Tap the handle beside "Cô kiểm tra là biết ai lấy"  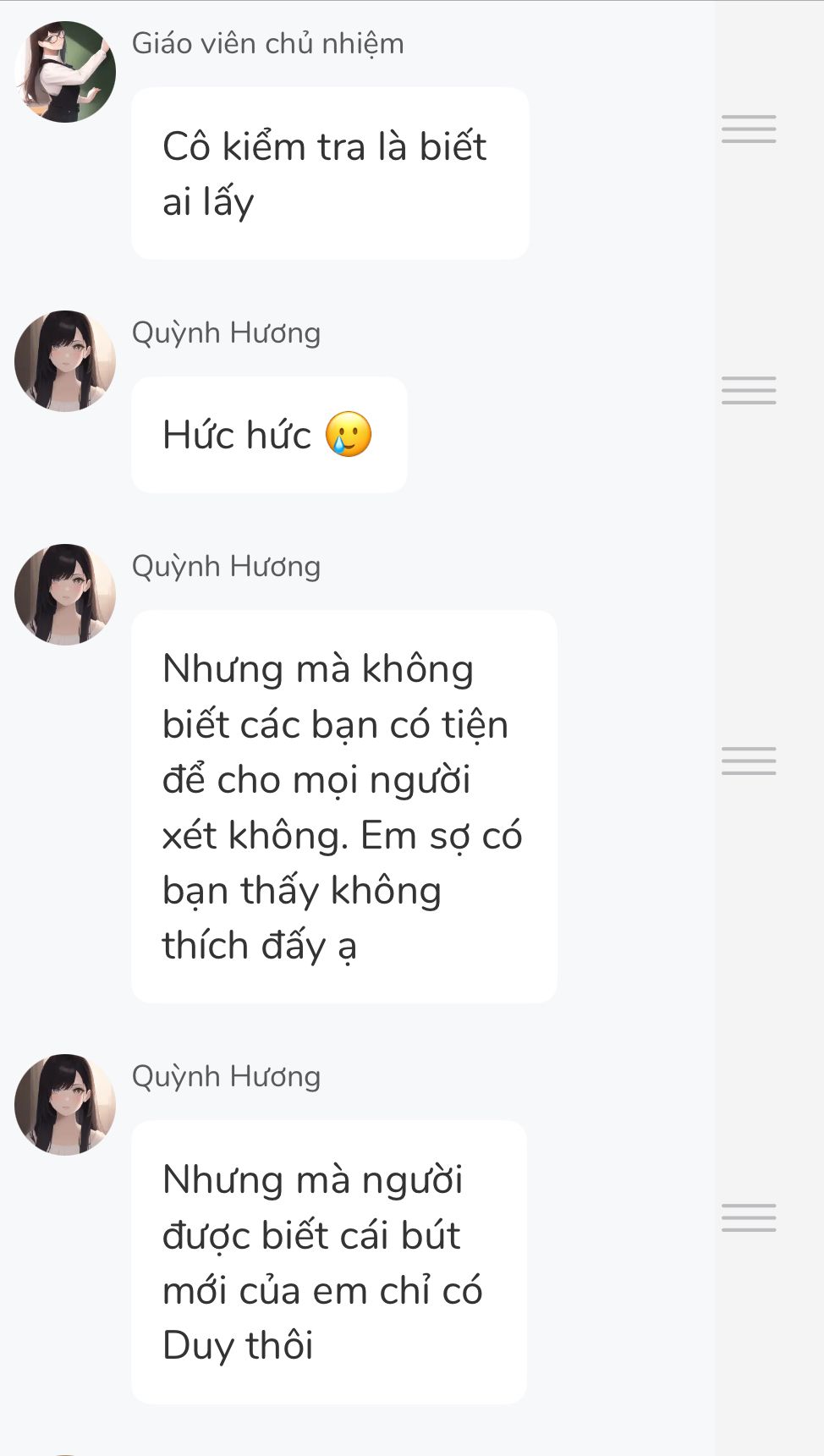pos(749,129)
